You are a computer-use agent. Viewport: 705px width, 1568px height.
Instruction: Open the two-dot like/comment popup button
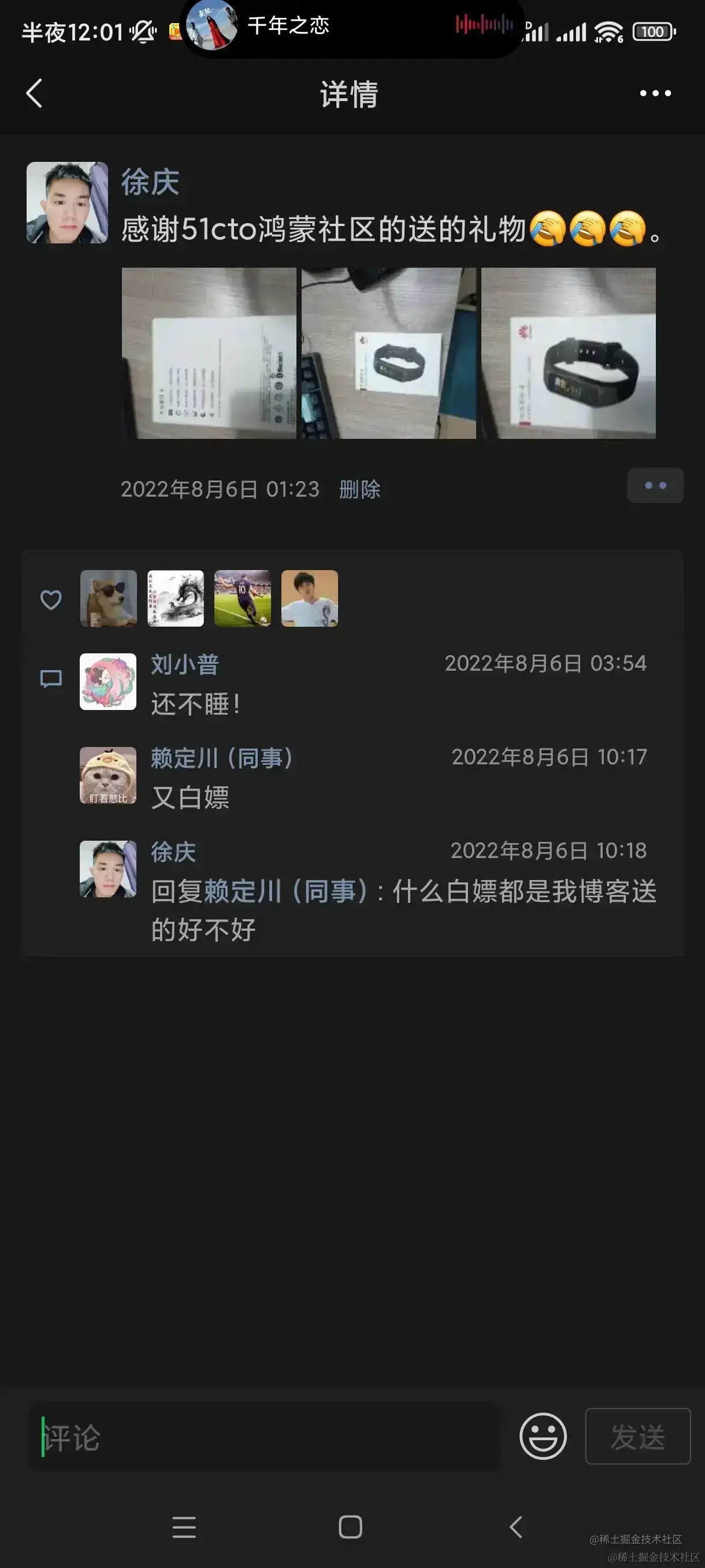tap(655, 485)
